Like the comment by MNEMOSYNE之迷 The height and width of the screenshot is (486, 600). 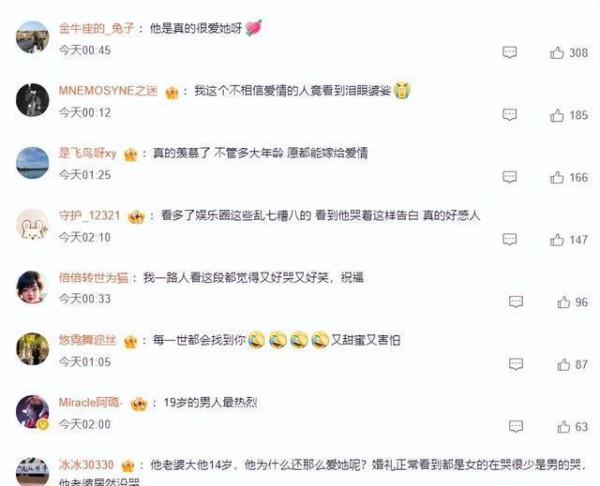(x=557, y=115)
